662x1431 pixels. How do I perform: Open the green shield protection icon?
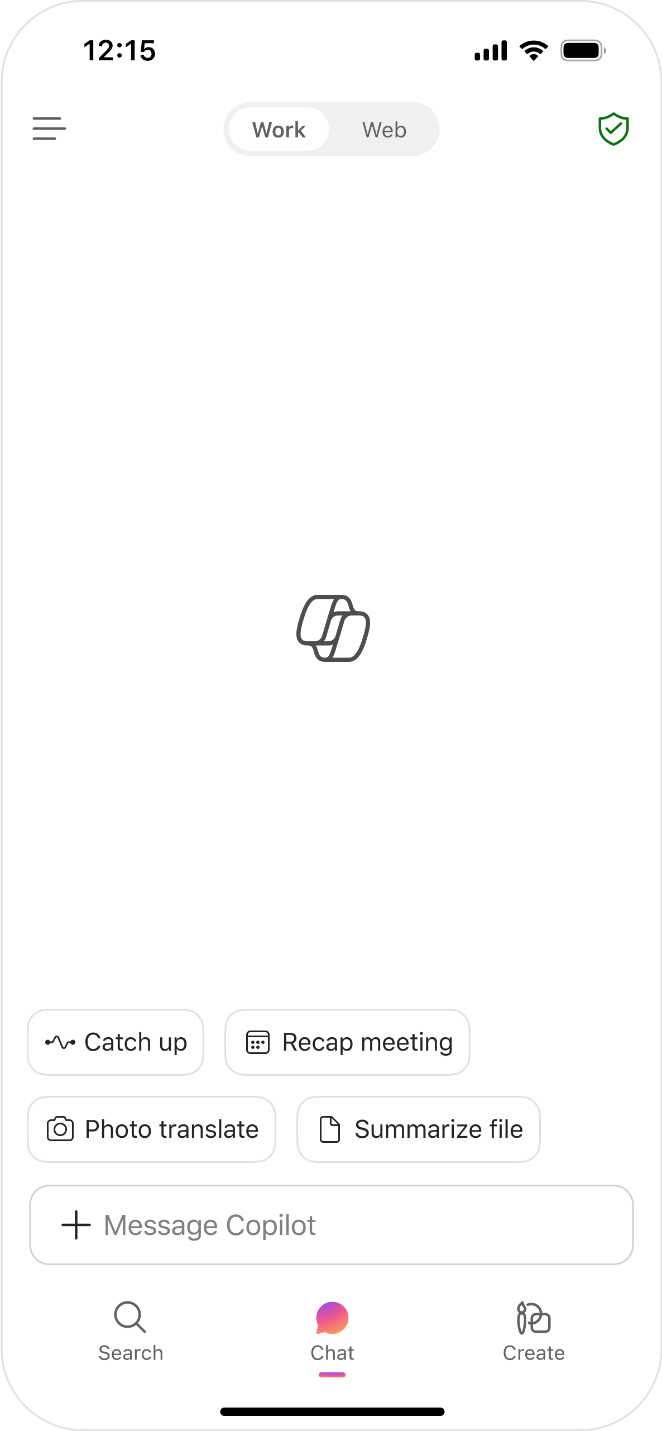coord(613,129)
